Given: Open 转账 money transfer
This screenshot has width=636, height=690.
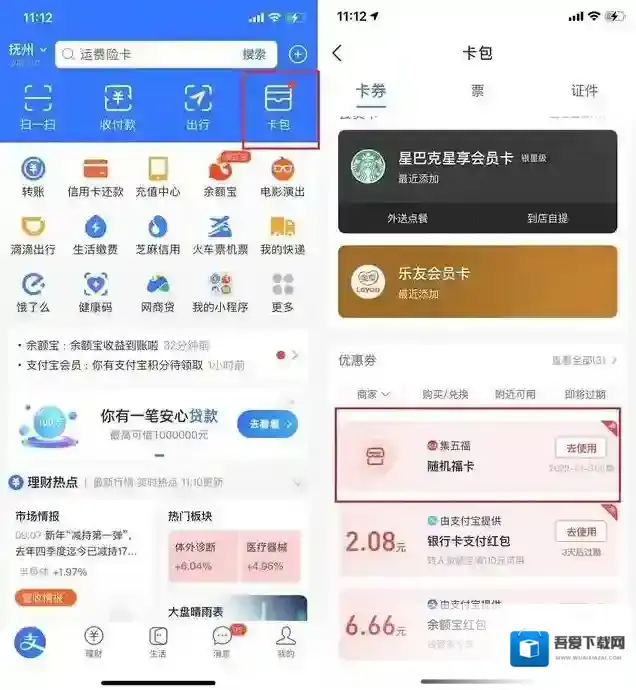Looking at the screenshot, I should tap(34, 177).
